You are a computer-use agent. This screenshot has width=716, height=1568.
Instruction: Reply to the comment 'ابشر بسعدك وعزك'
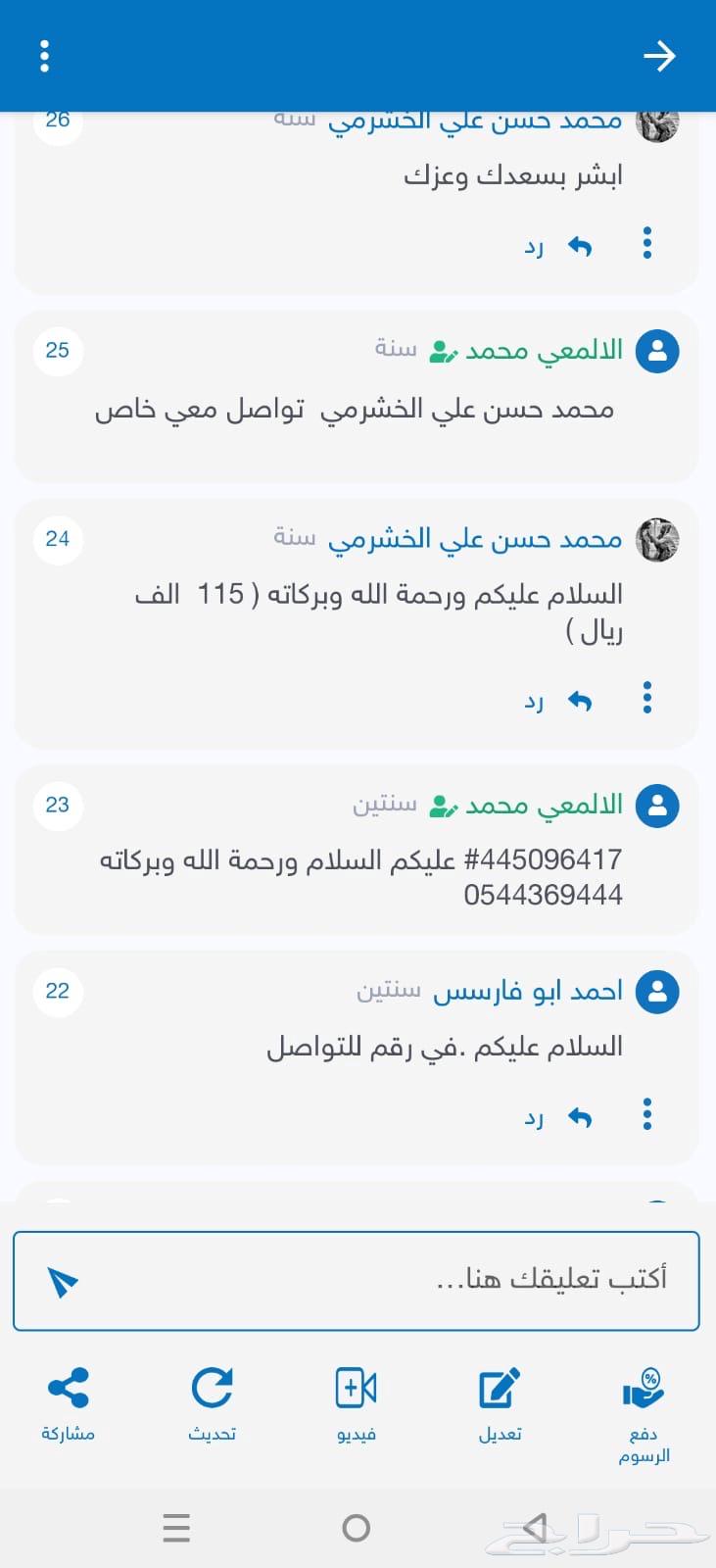pos(559,246)
